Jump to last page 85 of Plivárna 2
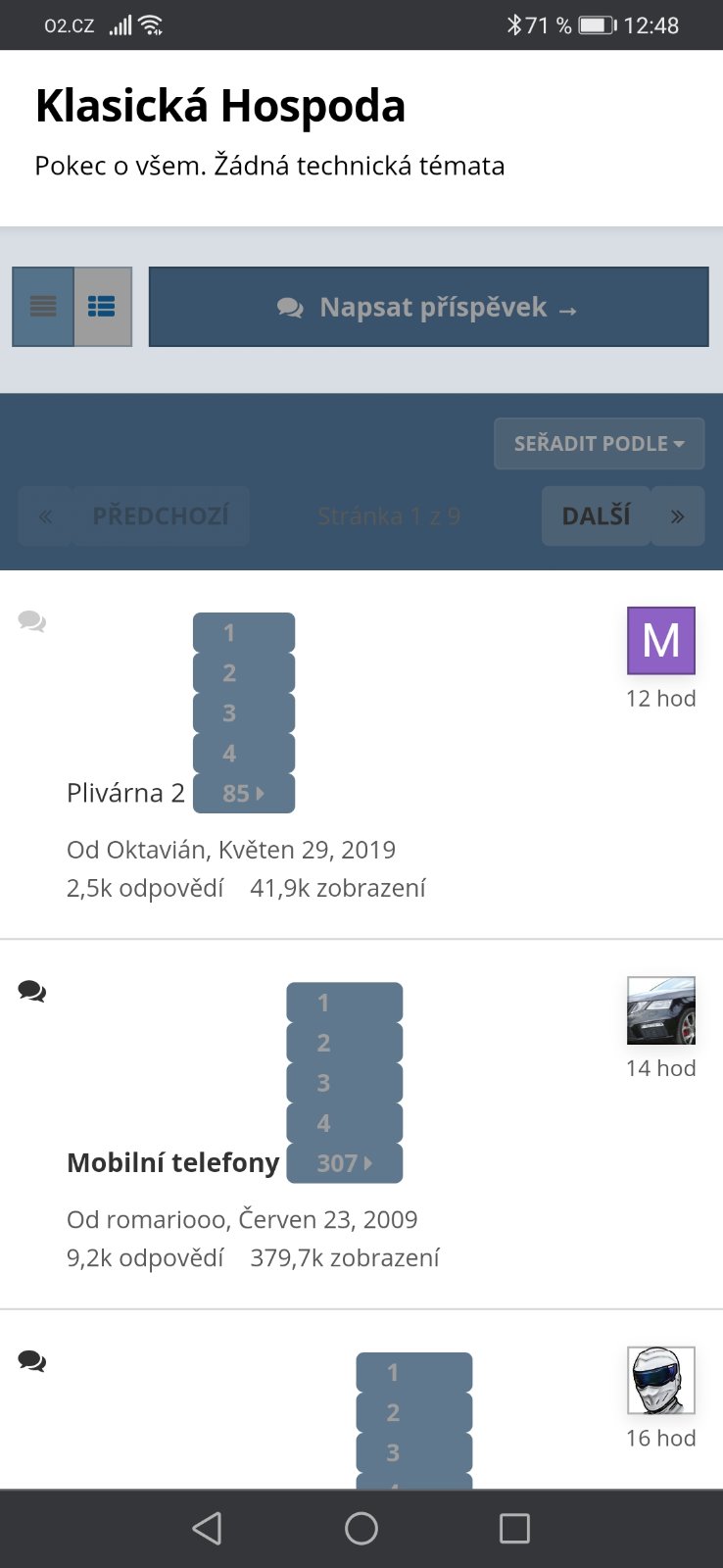Viewport: 723px width, 1568px height. [243, 792]
